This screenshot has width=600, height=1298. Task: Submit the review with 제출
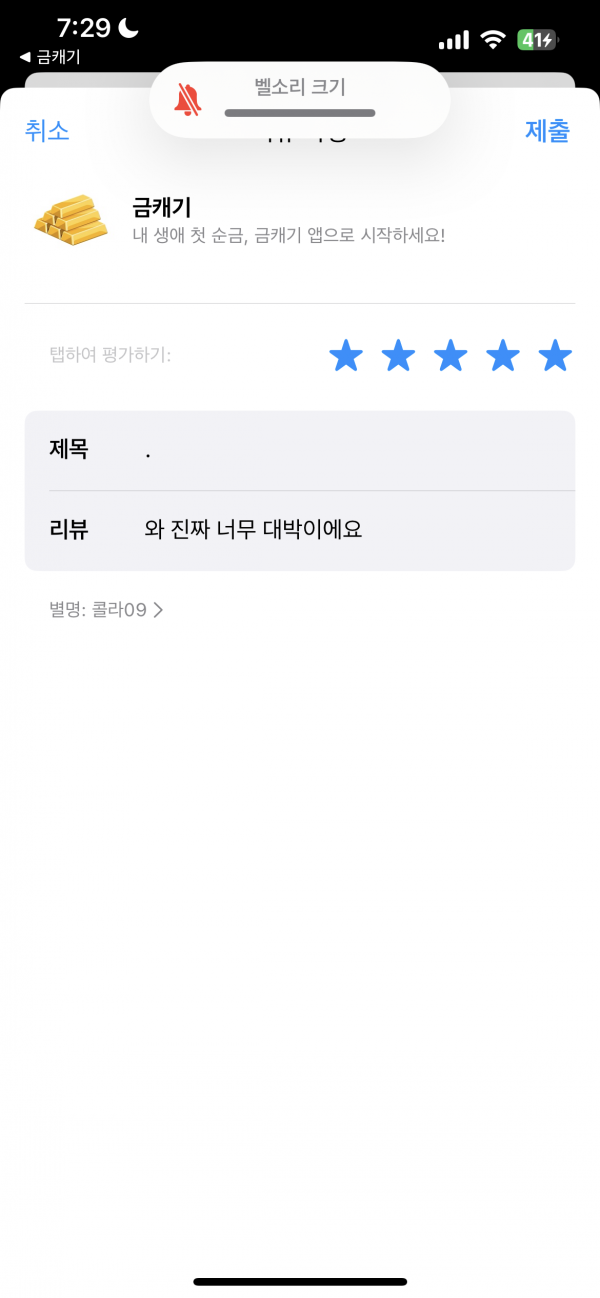[x=547, y=131]
